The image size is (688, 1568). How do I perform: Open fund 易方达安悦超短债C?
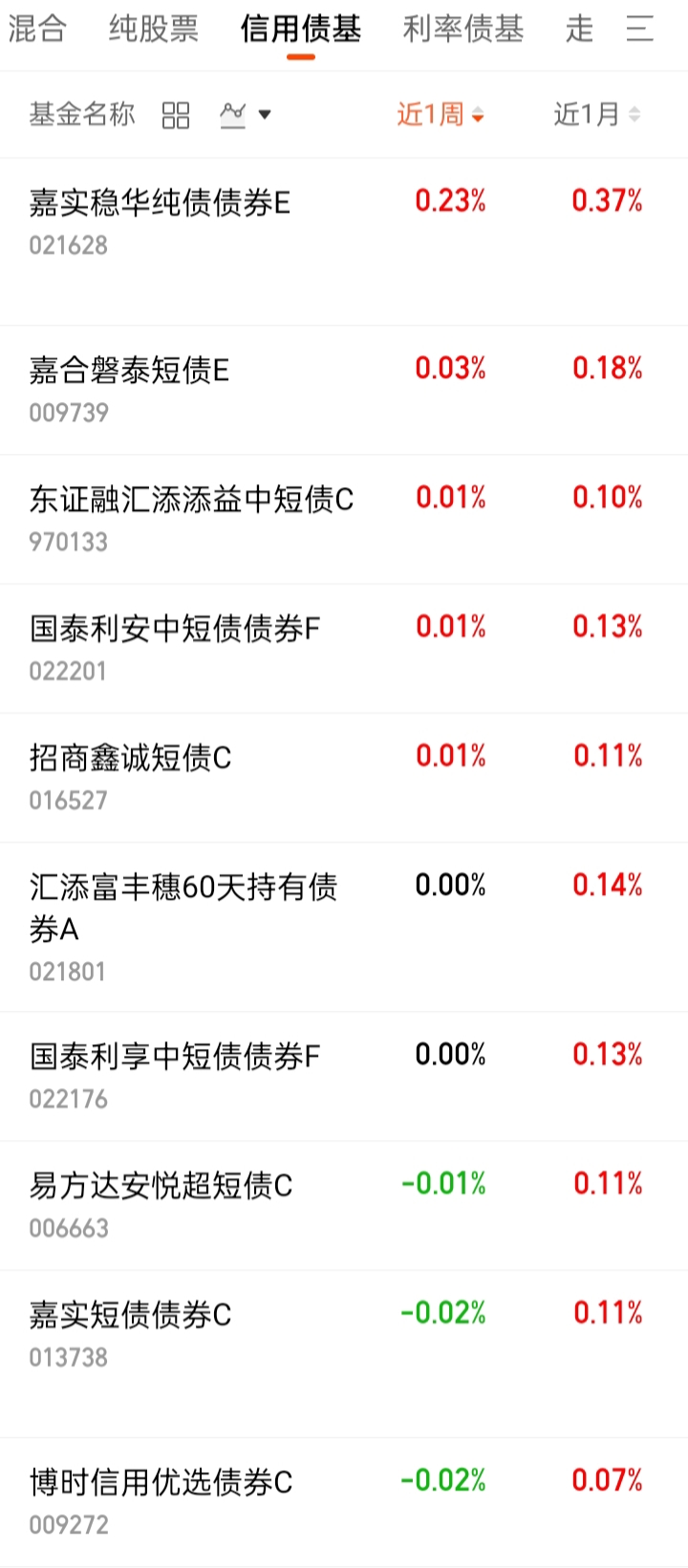[344, 1205]
